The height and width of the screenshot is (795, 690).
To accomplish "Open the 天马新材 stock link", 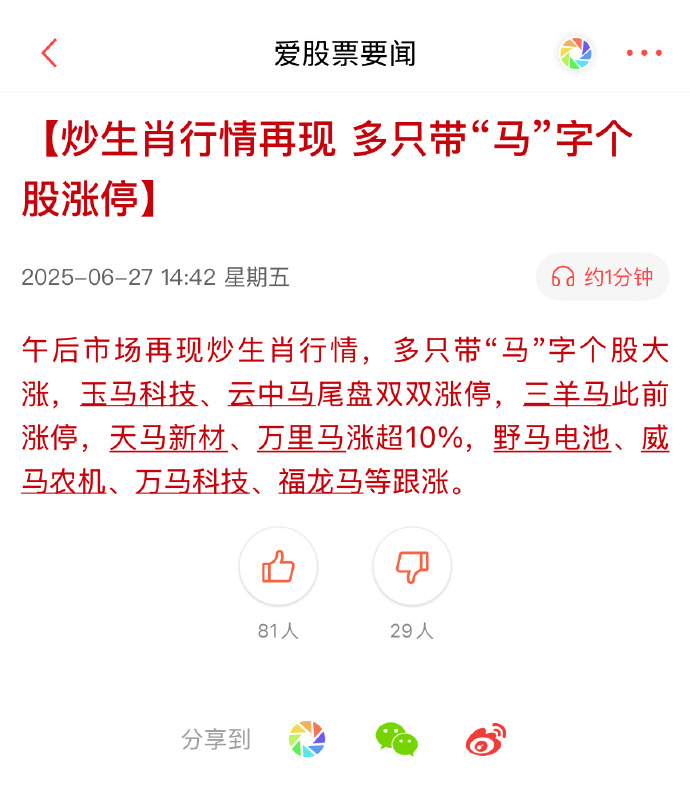I will [x=168, y=439].
